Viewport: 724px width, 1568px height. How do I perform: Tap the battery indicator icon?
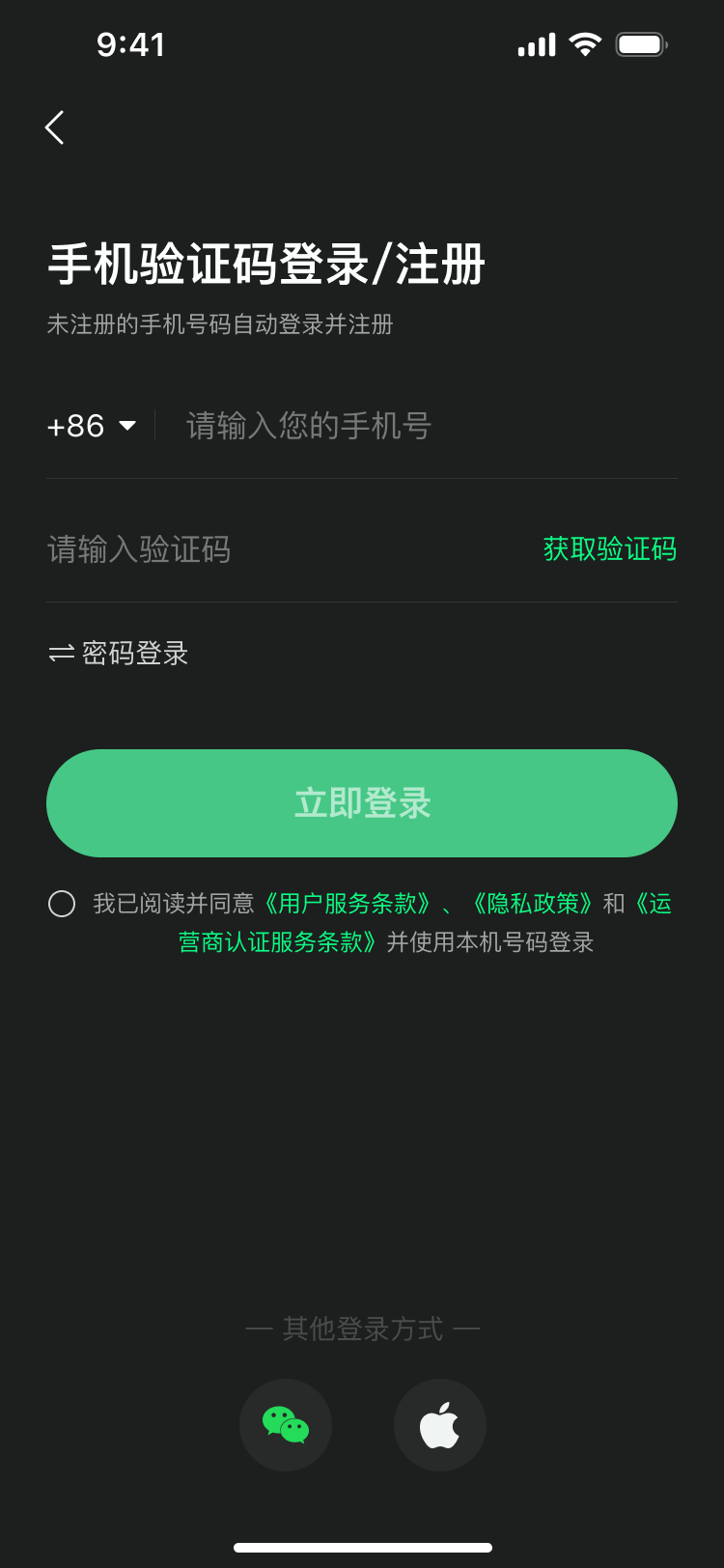click(x=640, y=43)
